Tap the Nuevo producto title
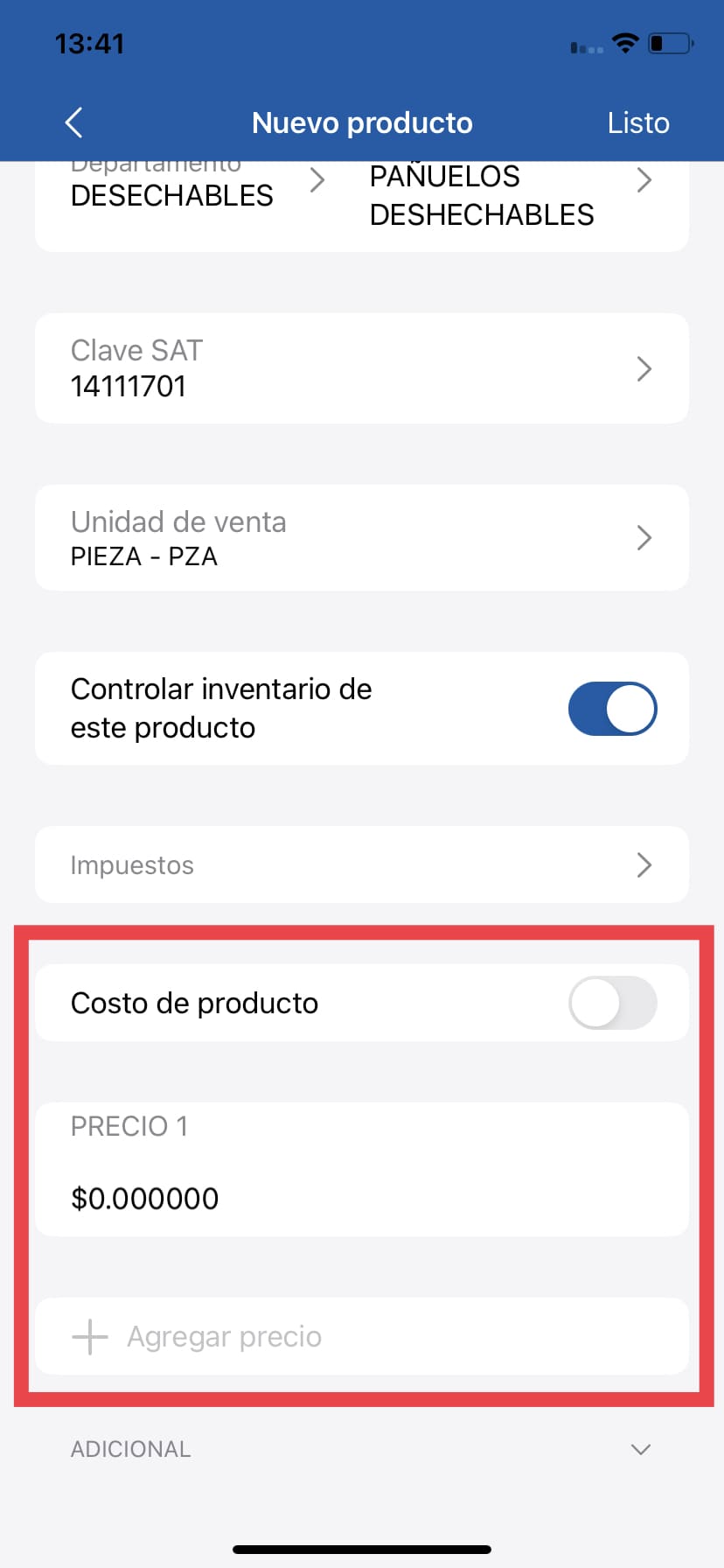 pos(361,122)
